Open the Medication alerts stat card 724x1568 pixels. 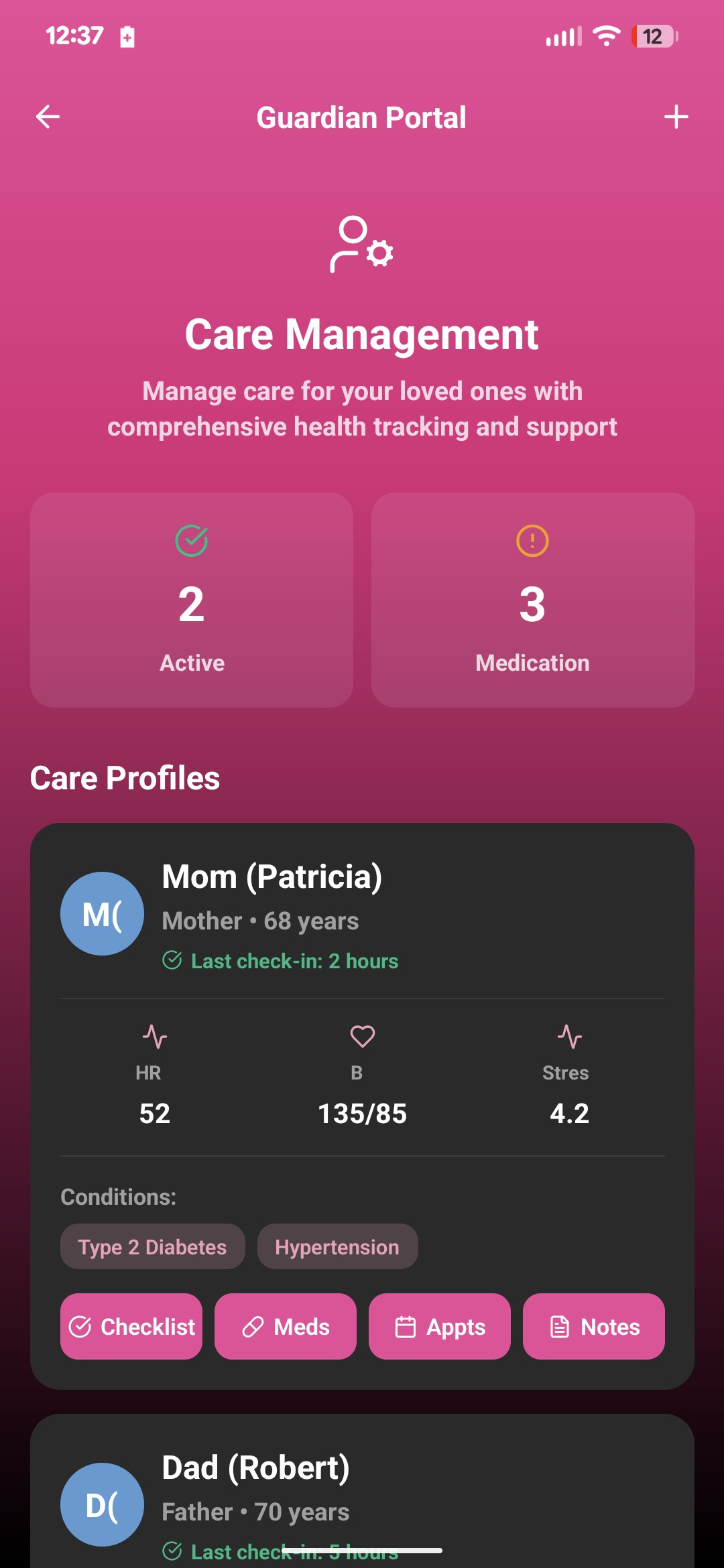pos(532,600)
